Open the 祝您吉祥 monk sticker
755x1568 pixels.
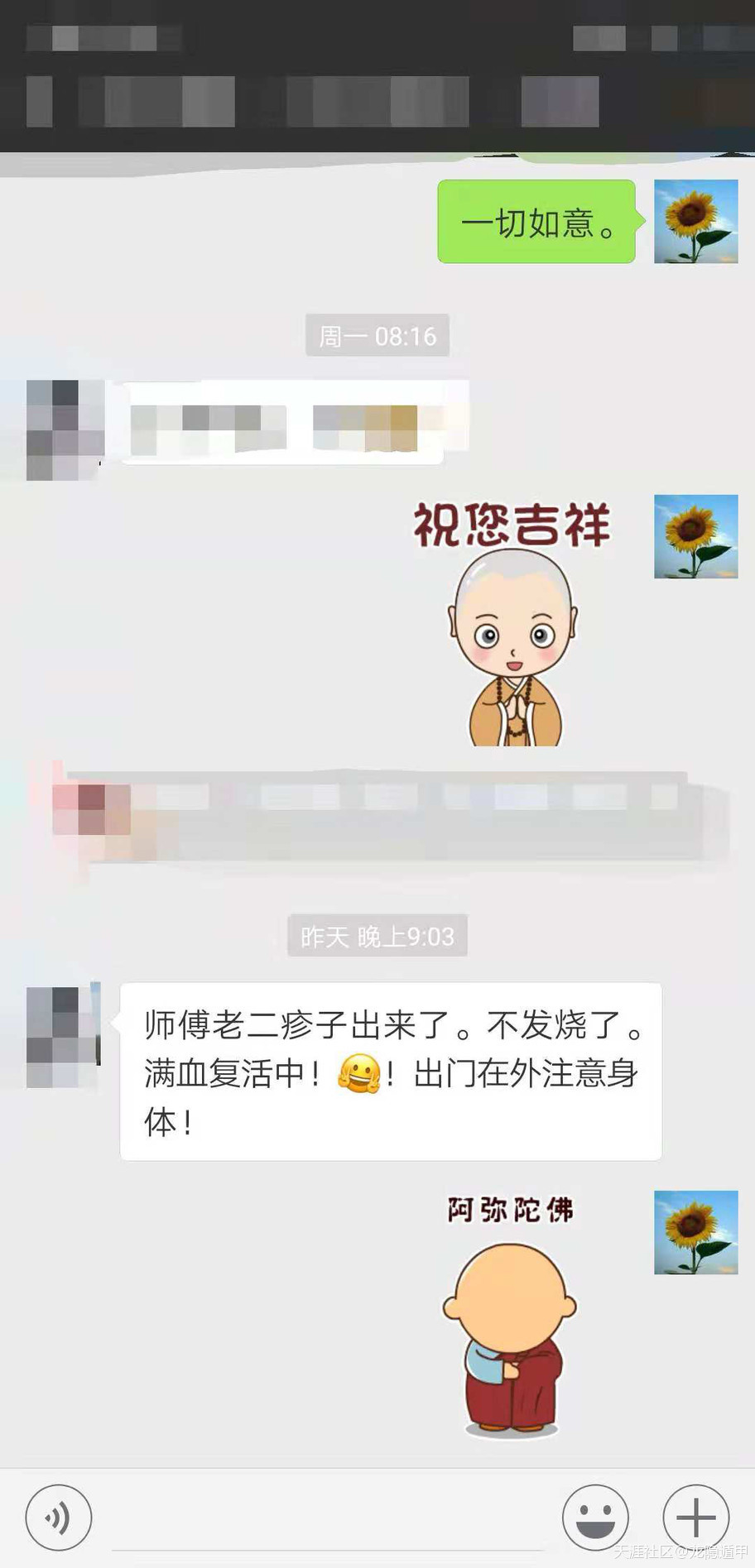pos(512,622)
